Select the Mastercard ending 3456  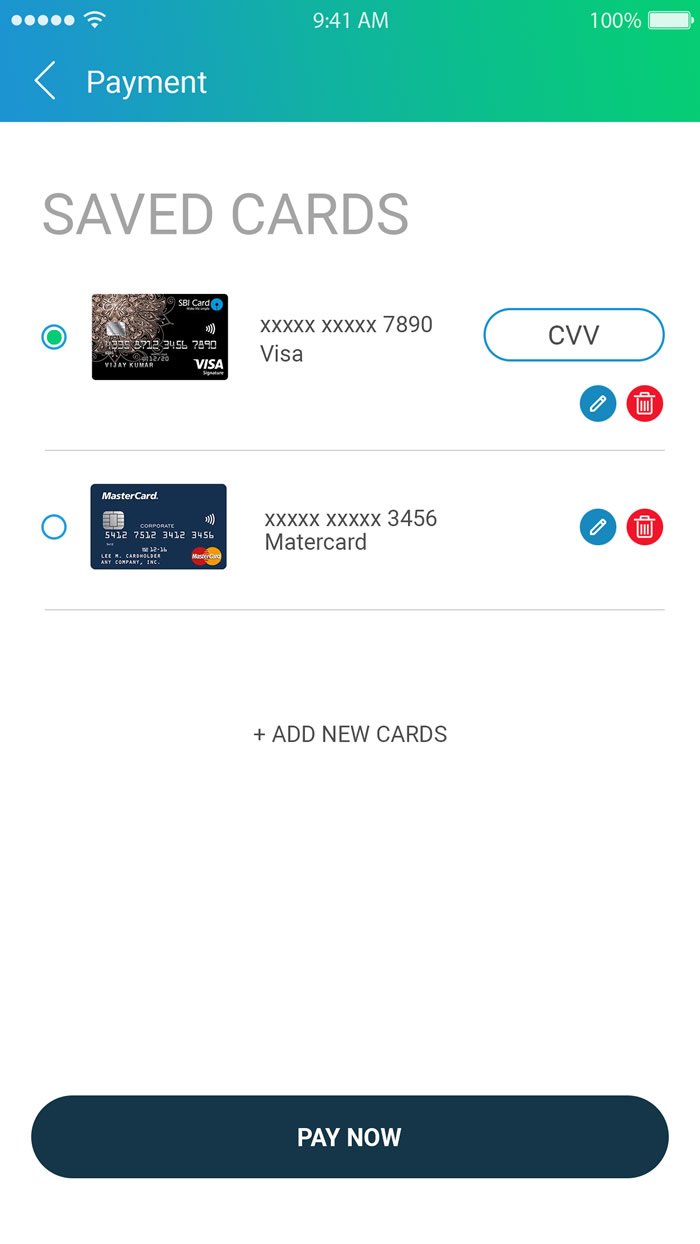click(54, 527)
